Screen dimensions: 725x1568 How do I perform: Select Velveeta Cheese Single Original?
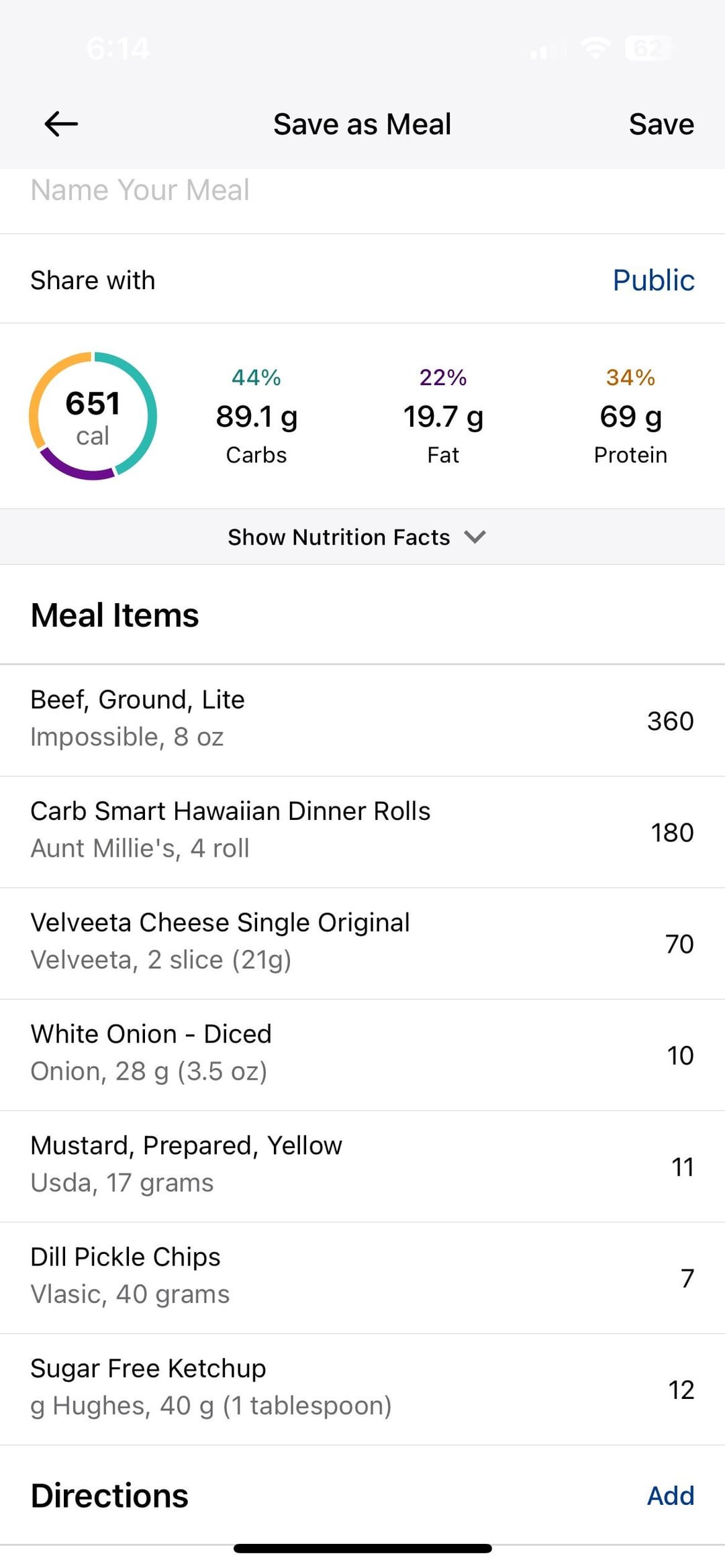[362, 943]
